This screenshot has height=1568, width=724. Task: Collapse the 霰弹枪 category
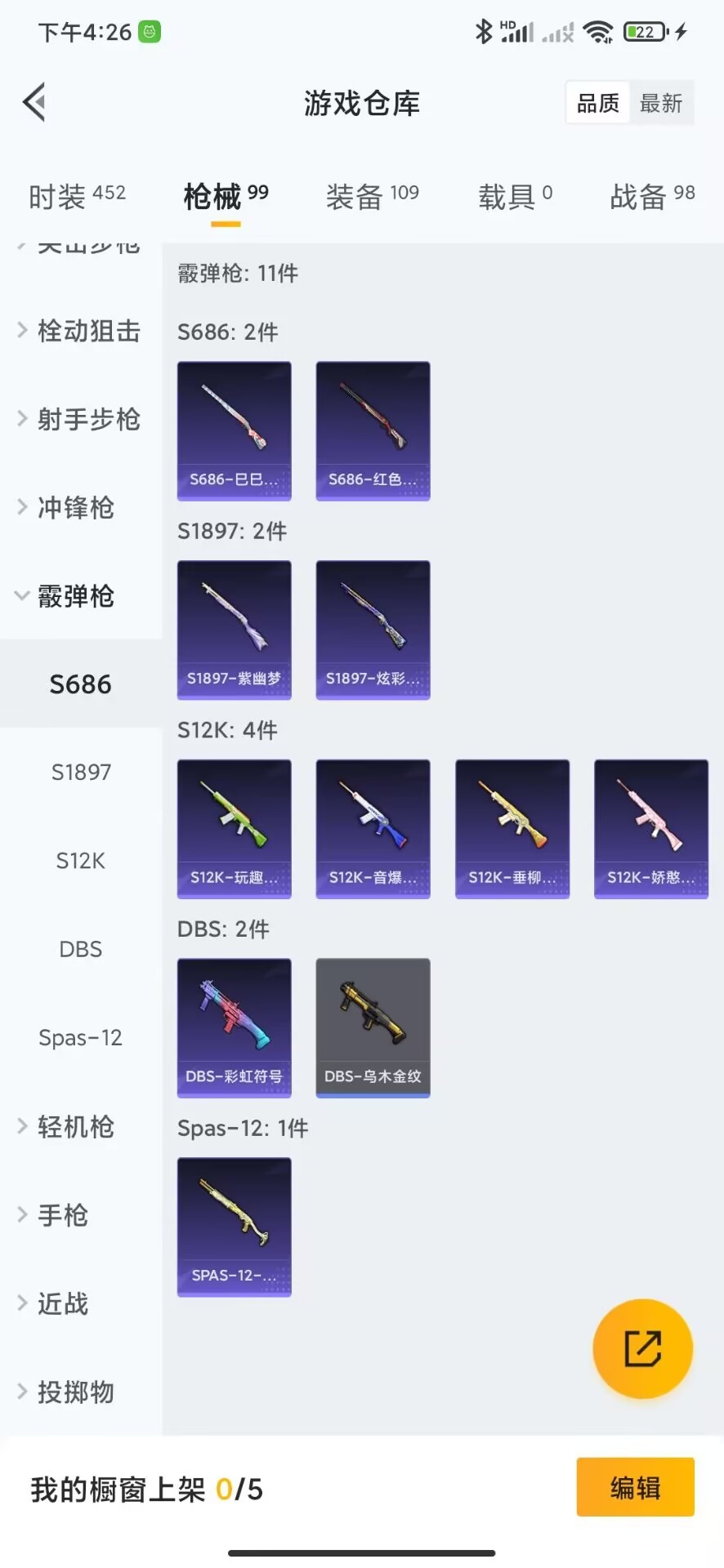pyautogui.click(x=75, y=596)
